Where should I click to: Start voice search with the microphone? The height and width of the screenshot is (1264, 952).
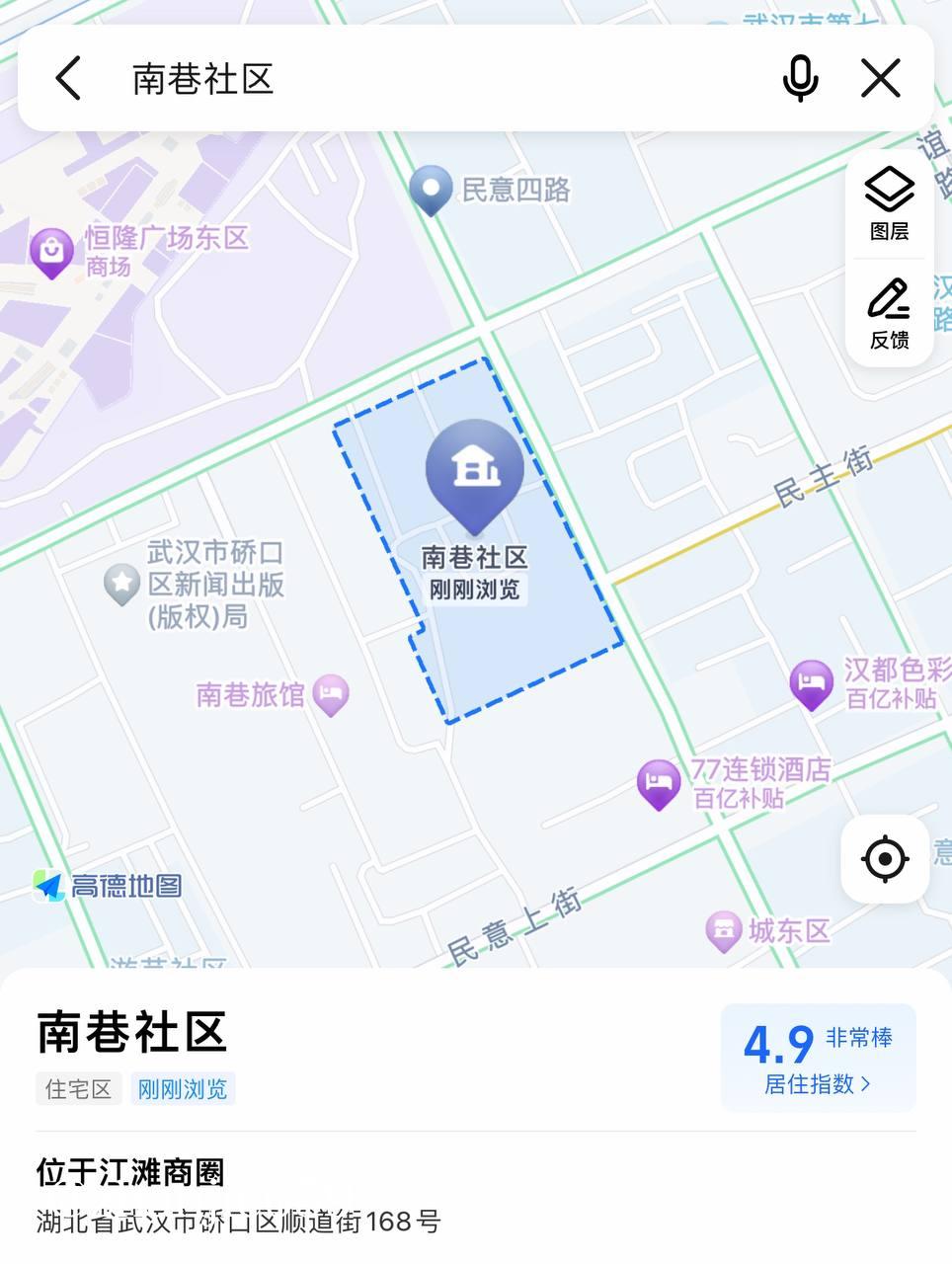pyautogui.click(x=800, y=78)
